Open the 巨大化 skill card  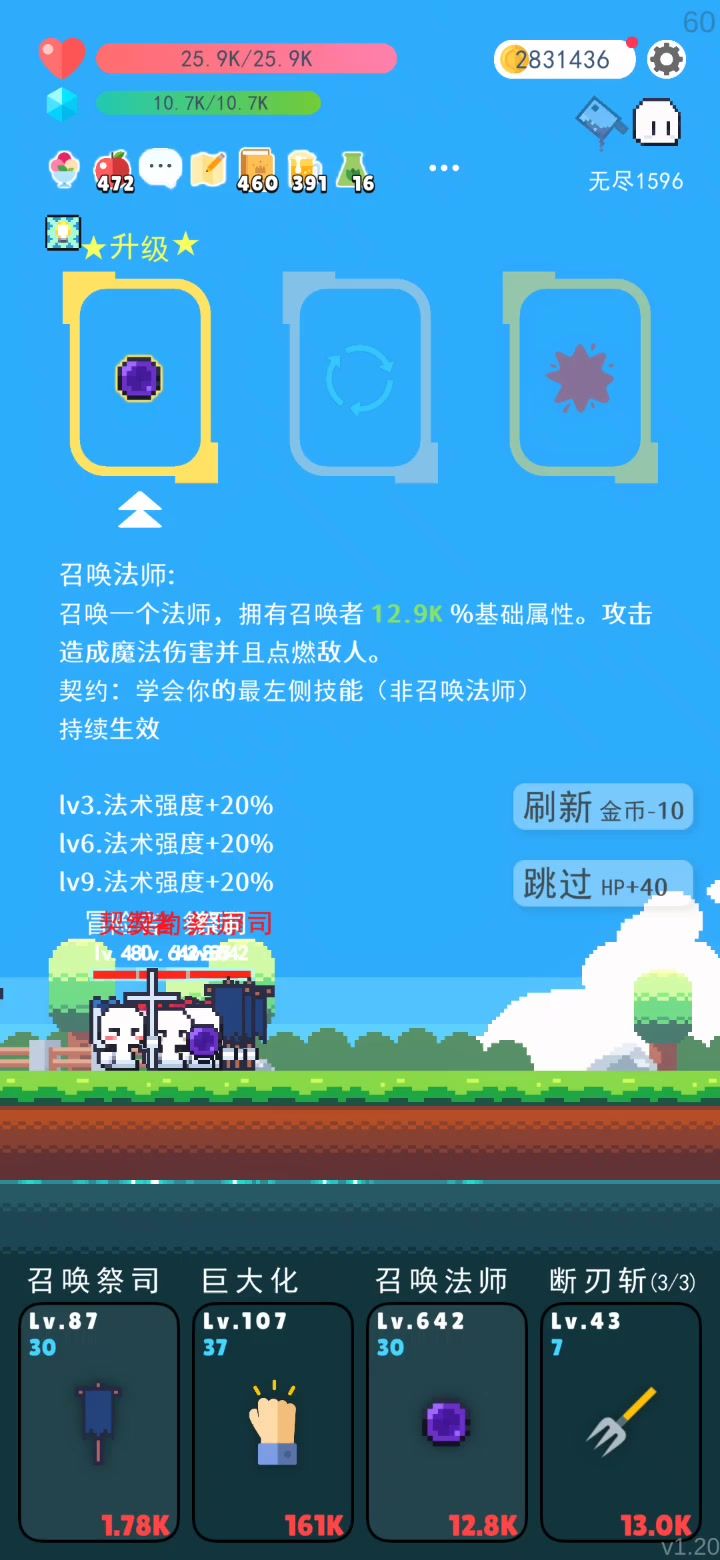(272, 1420)
